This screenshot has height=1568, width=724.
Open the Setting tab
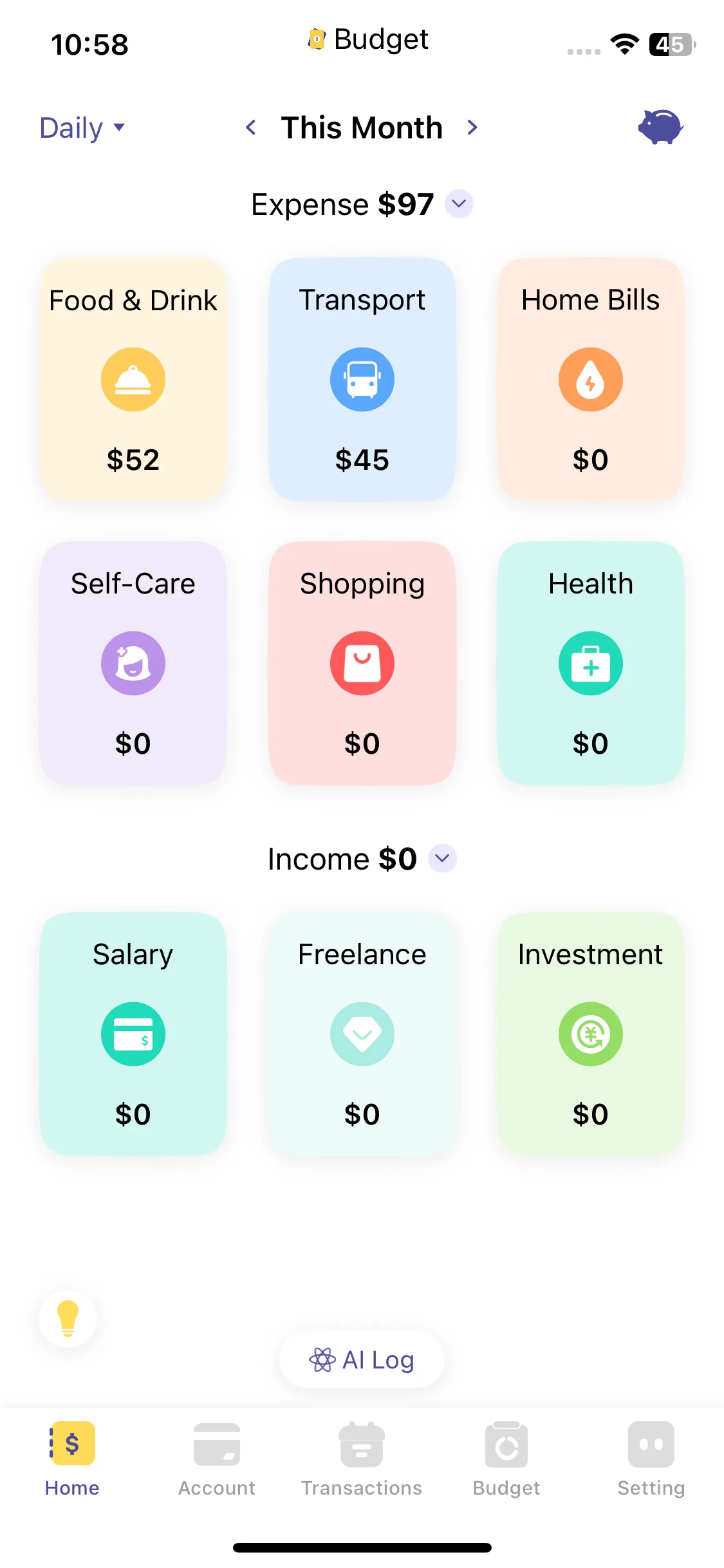(651, 1460)
